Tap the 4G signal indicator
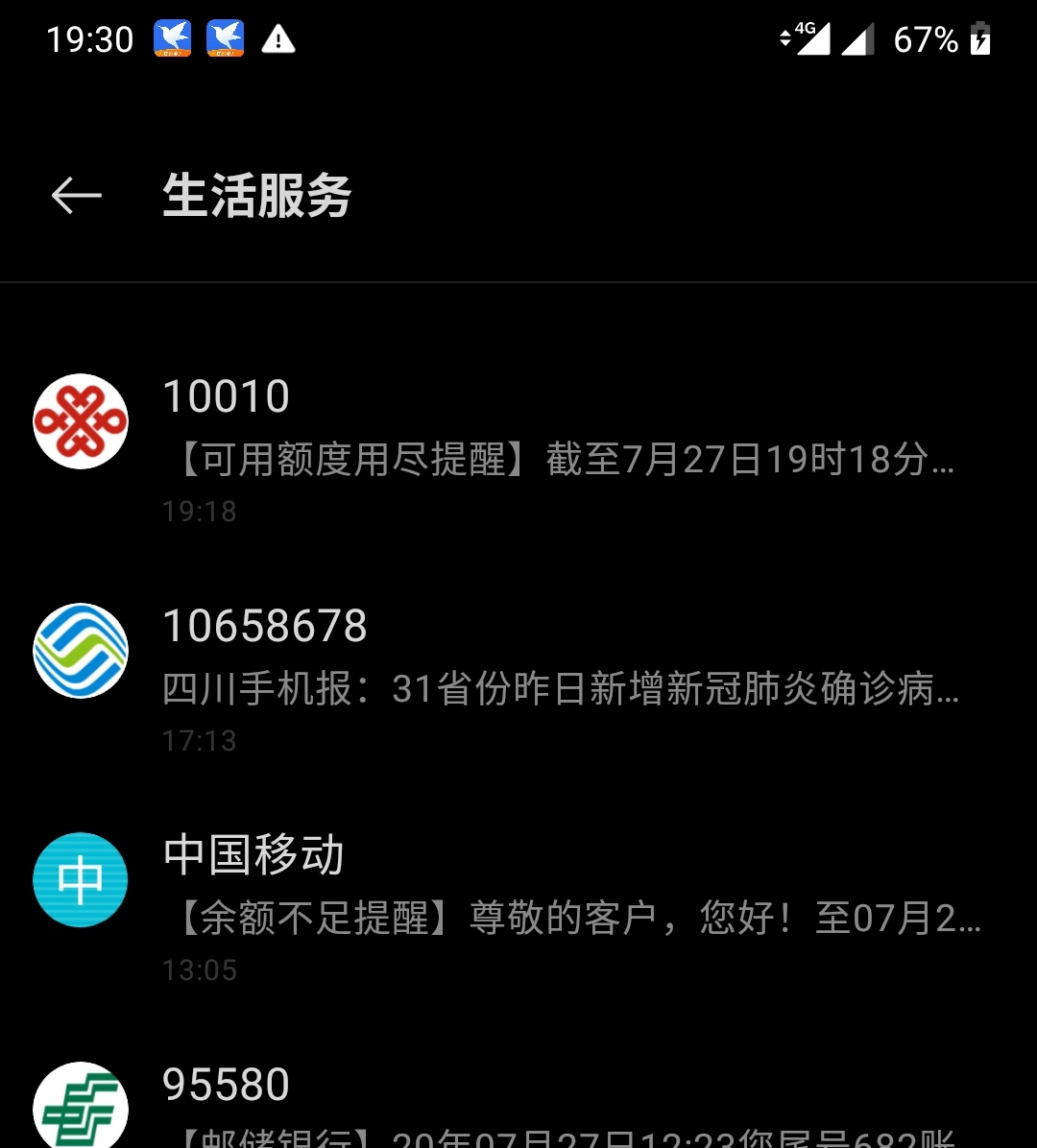The height and width of the screenshot is (1148, 1037). tap(808, 36)
